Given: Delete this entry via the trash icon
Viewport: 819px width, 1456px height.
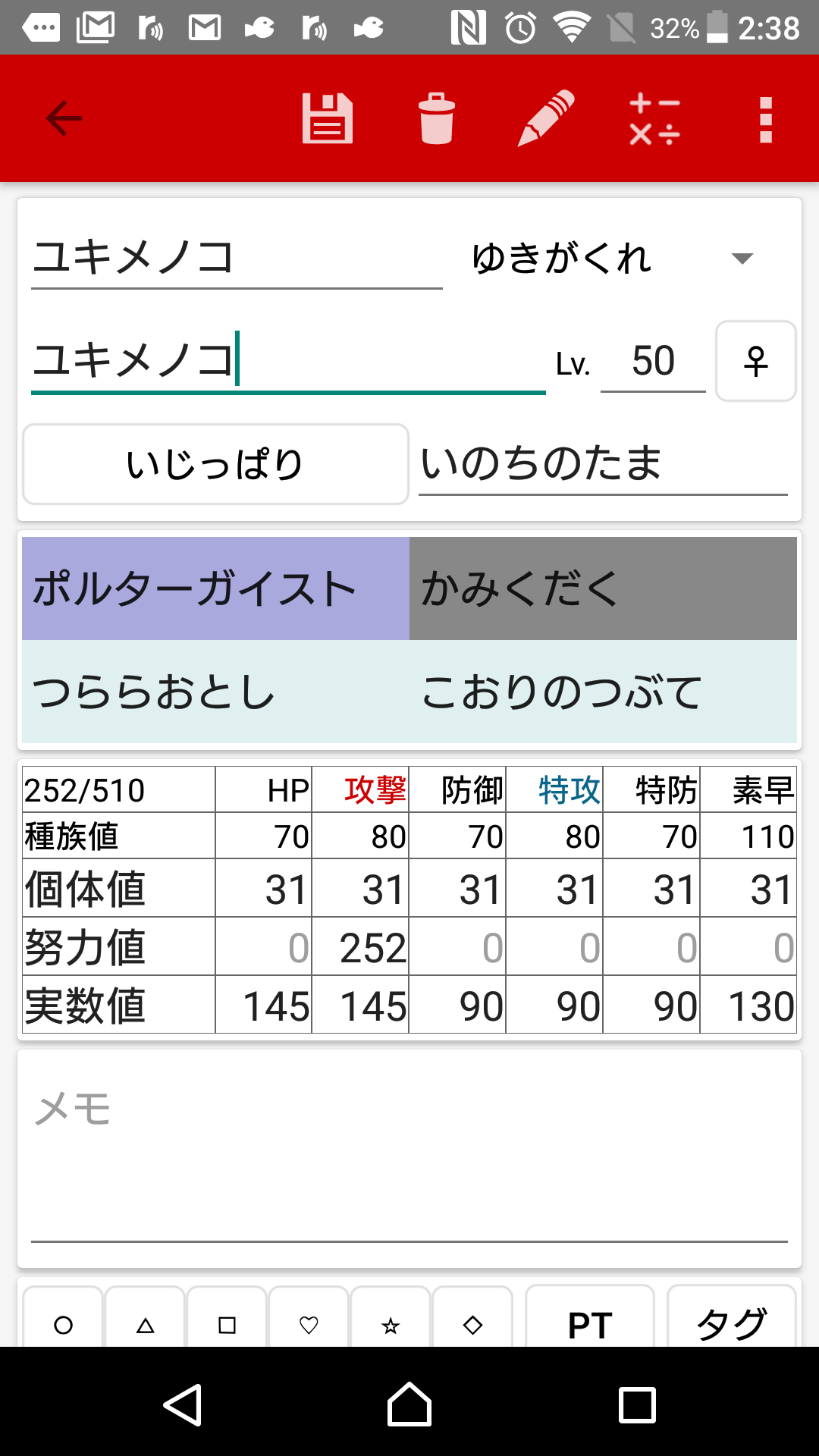Looking at the screenshot, I should click(x=437, y=118).
